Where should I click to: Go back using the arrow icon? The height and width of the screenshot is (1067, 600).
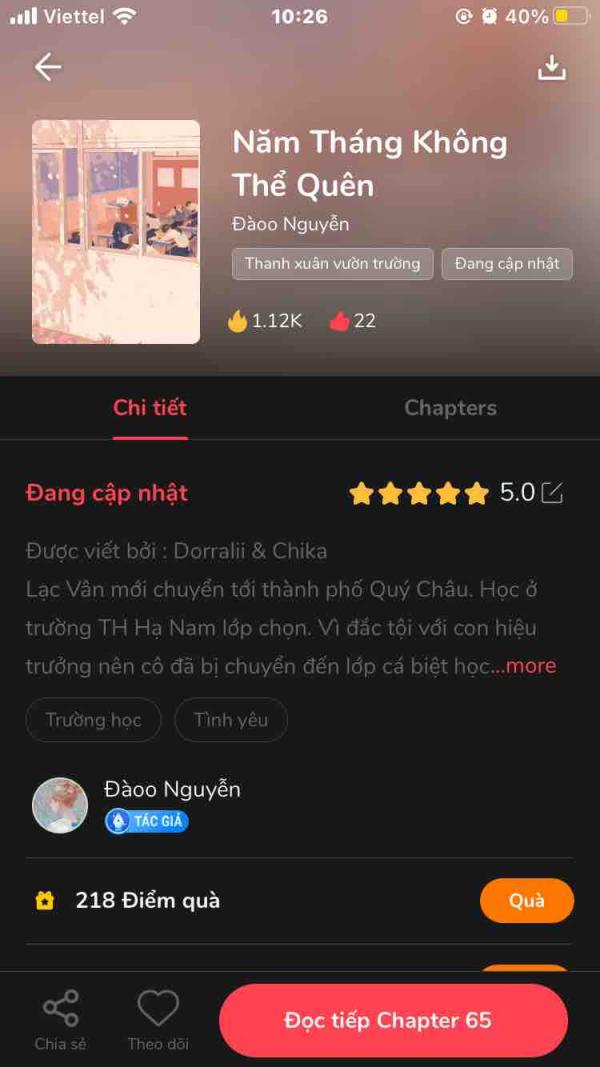pos(48,67)
